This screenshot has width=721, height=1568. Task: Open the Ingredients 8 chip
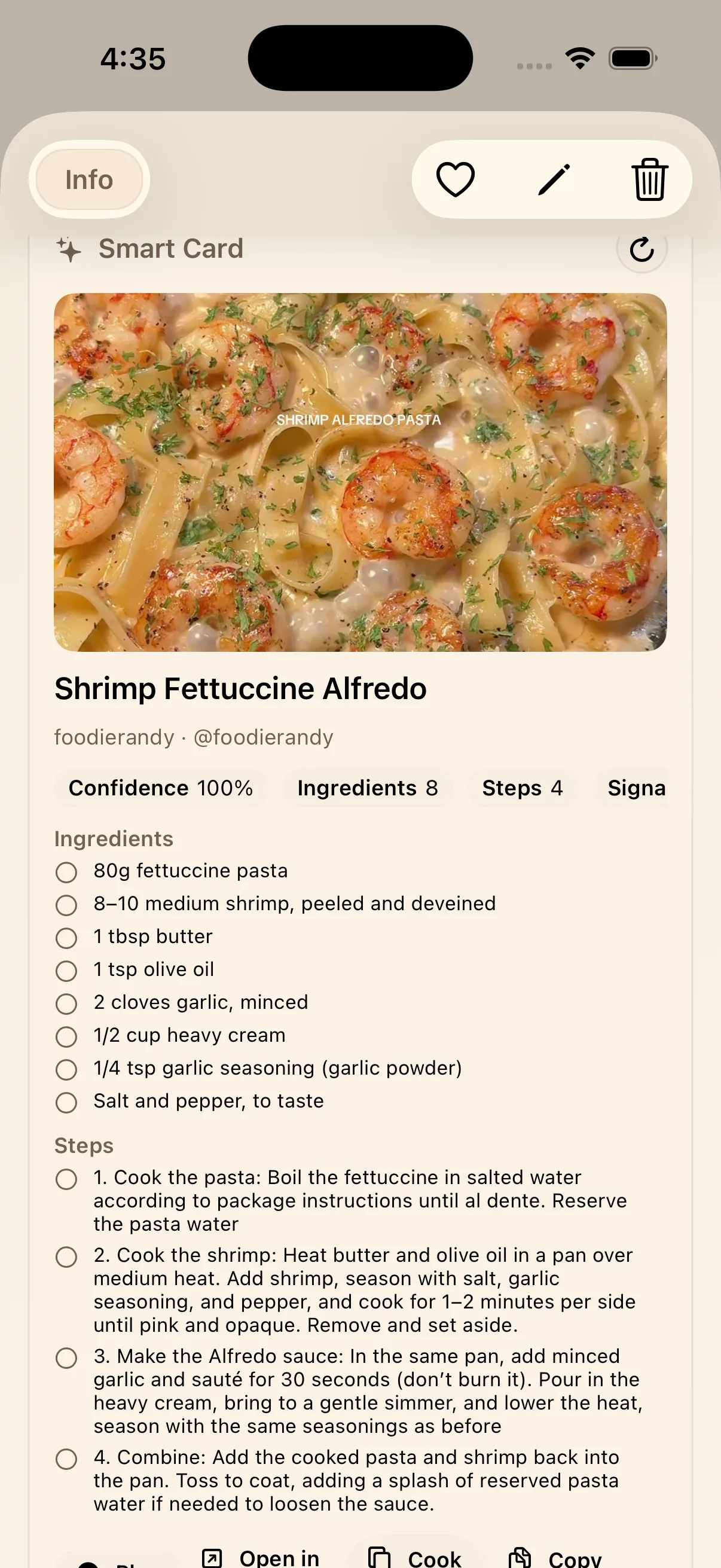[x=367, y=788]
